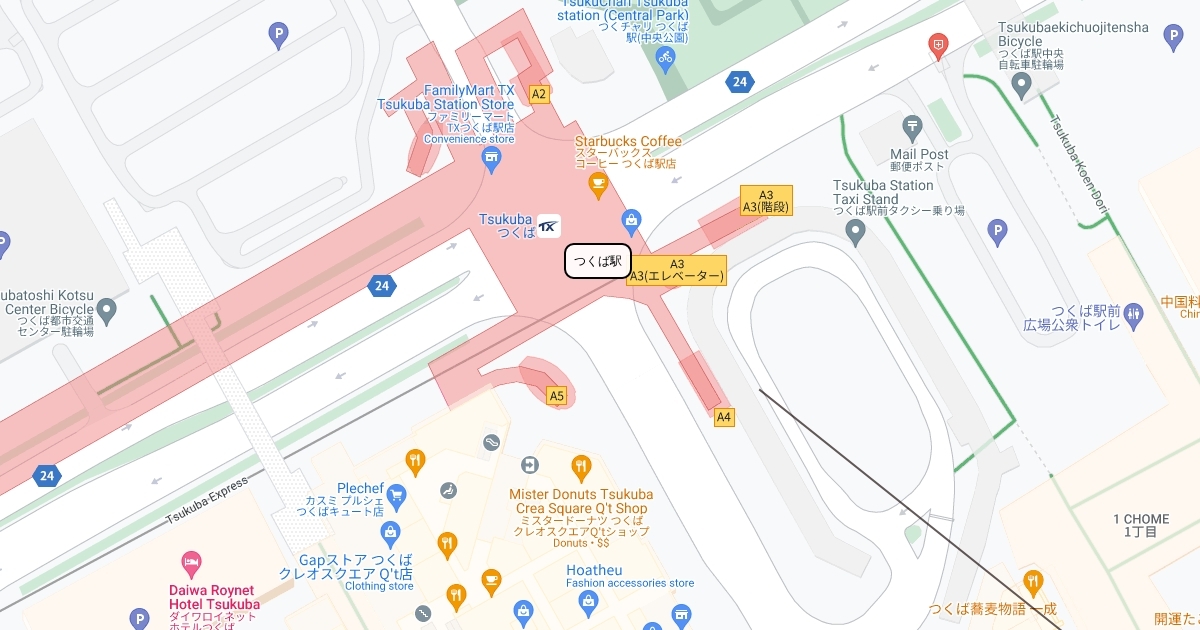The height and width of the screenshot is (630, 1200).
Task: Select the Starbucks Coffee map marker
Action: 598,183
